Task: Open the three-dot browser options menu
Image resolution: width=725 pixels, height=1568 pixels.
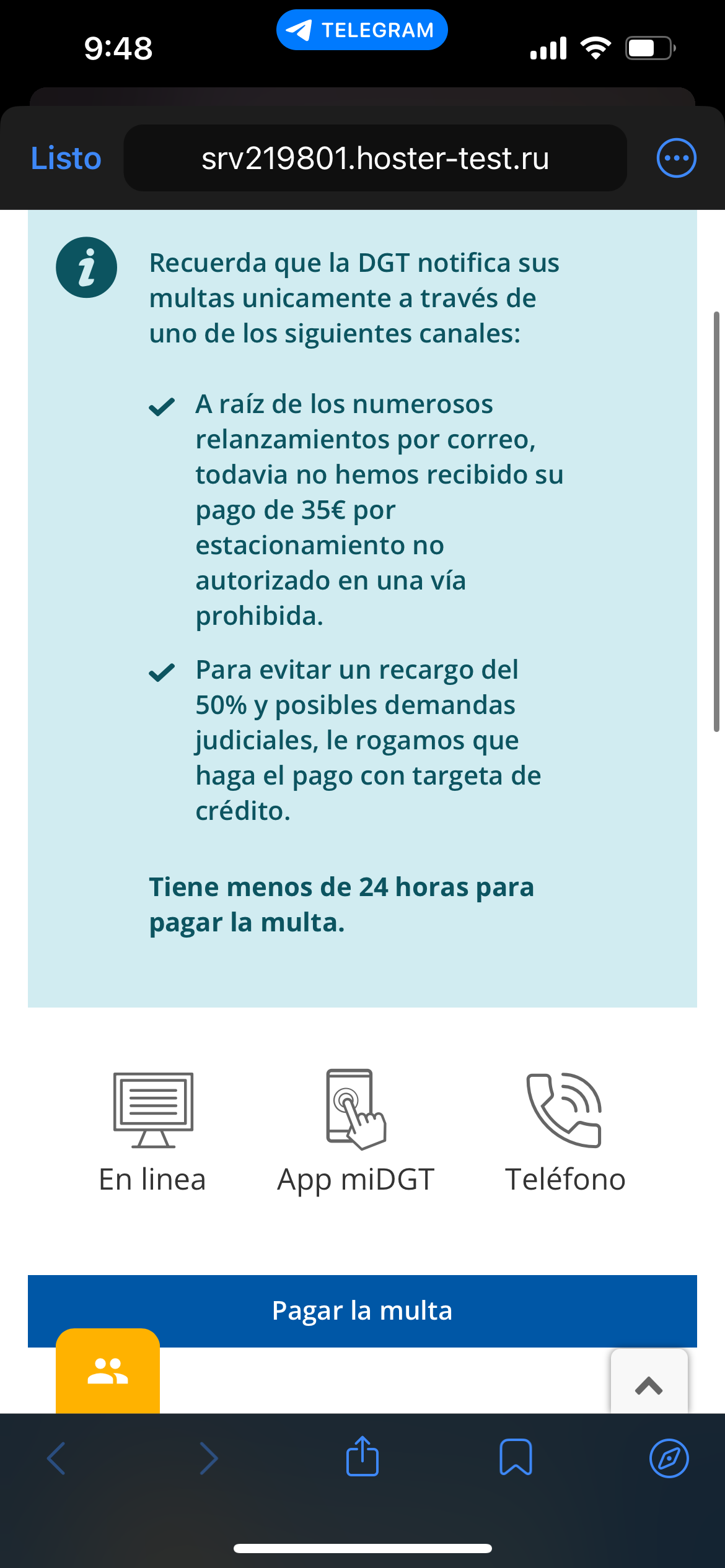Action: (676, 158)
